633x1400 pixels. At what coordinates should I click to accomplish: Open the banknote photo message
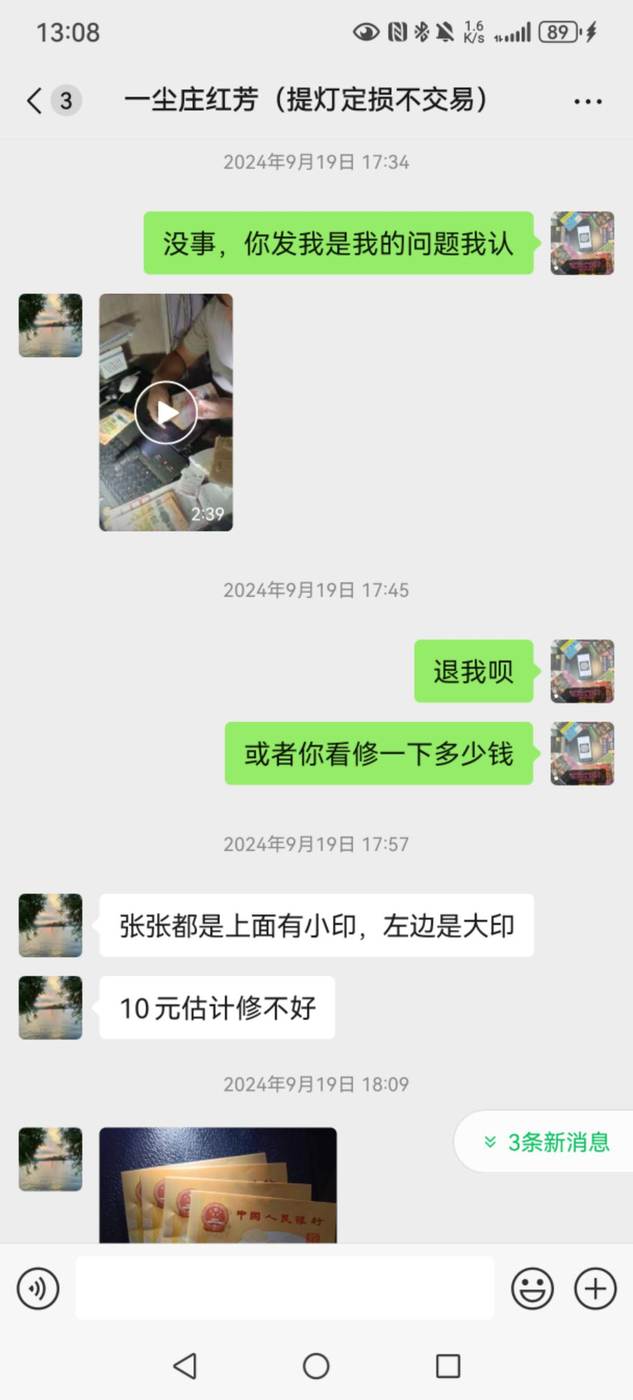click(218, 1185)
